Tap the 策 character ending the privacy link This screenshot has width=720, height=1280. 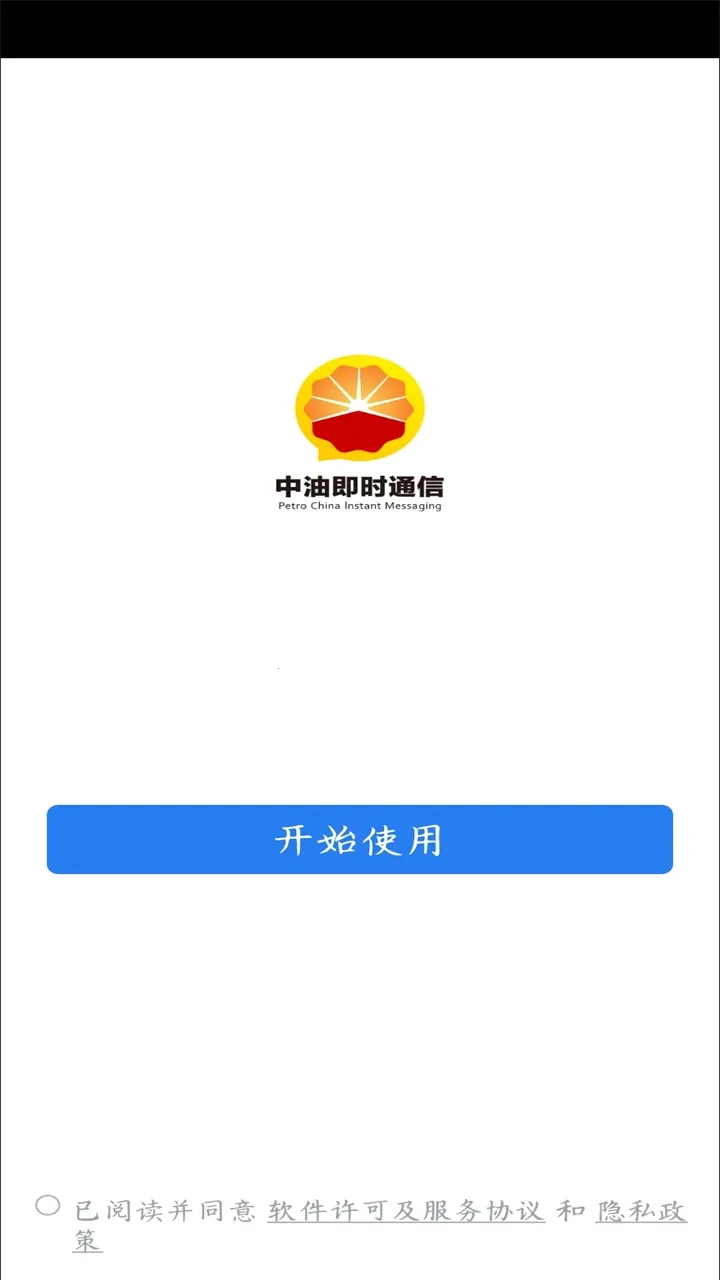click(89, 1243)
